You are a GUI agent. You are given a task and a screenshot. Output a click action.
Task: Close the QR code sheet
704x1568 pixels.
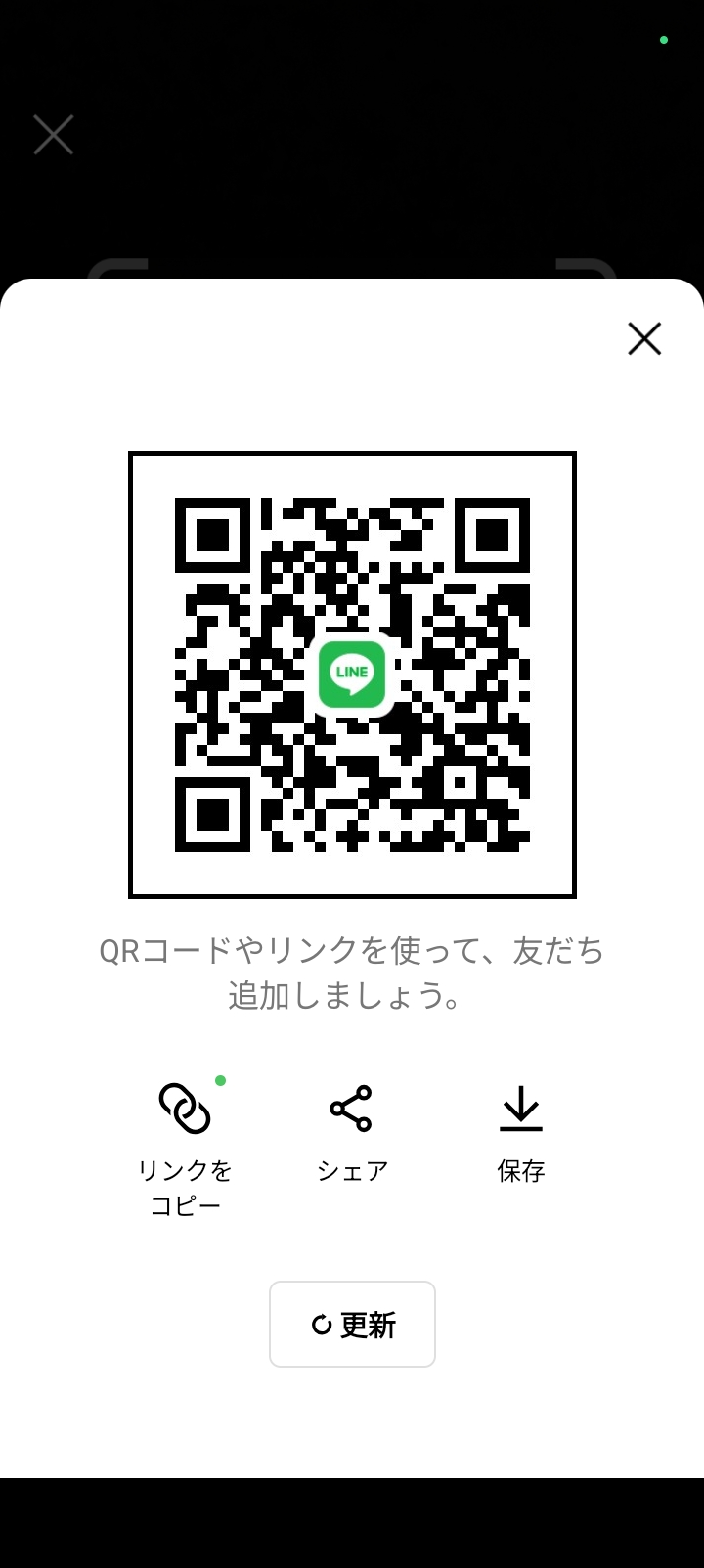point(644,339)
